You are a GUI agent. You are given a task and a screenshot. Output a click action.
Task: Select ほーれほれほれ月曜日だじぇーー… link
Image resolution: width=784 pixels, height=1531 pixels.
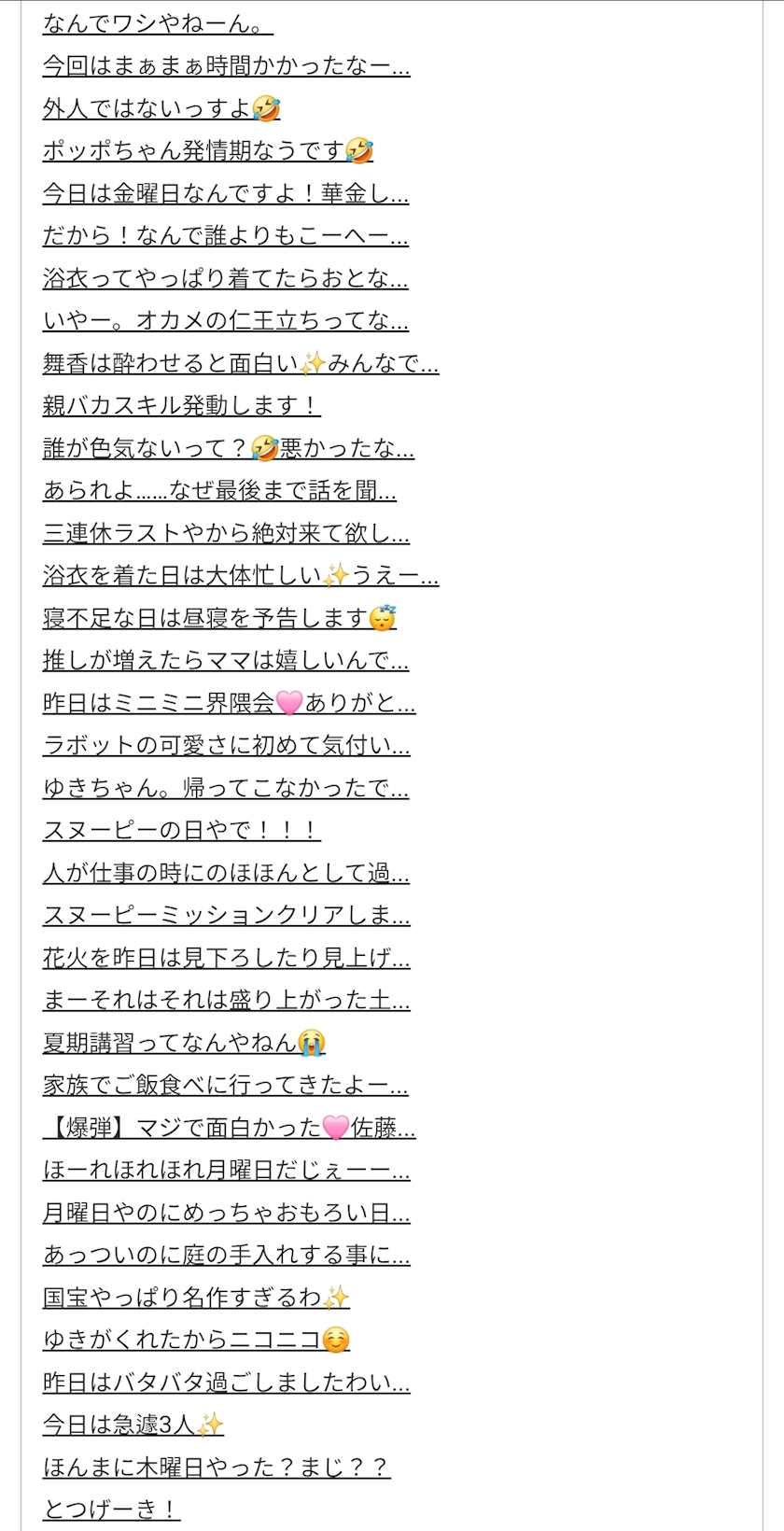[227, 1170]
